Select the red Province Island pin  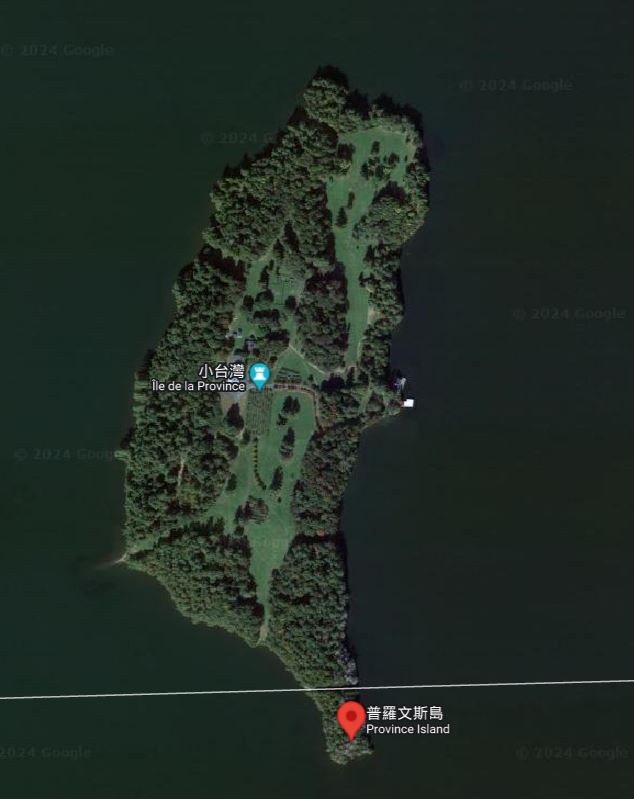point(351,718)
